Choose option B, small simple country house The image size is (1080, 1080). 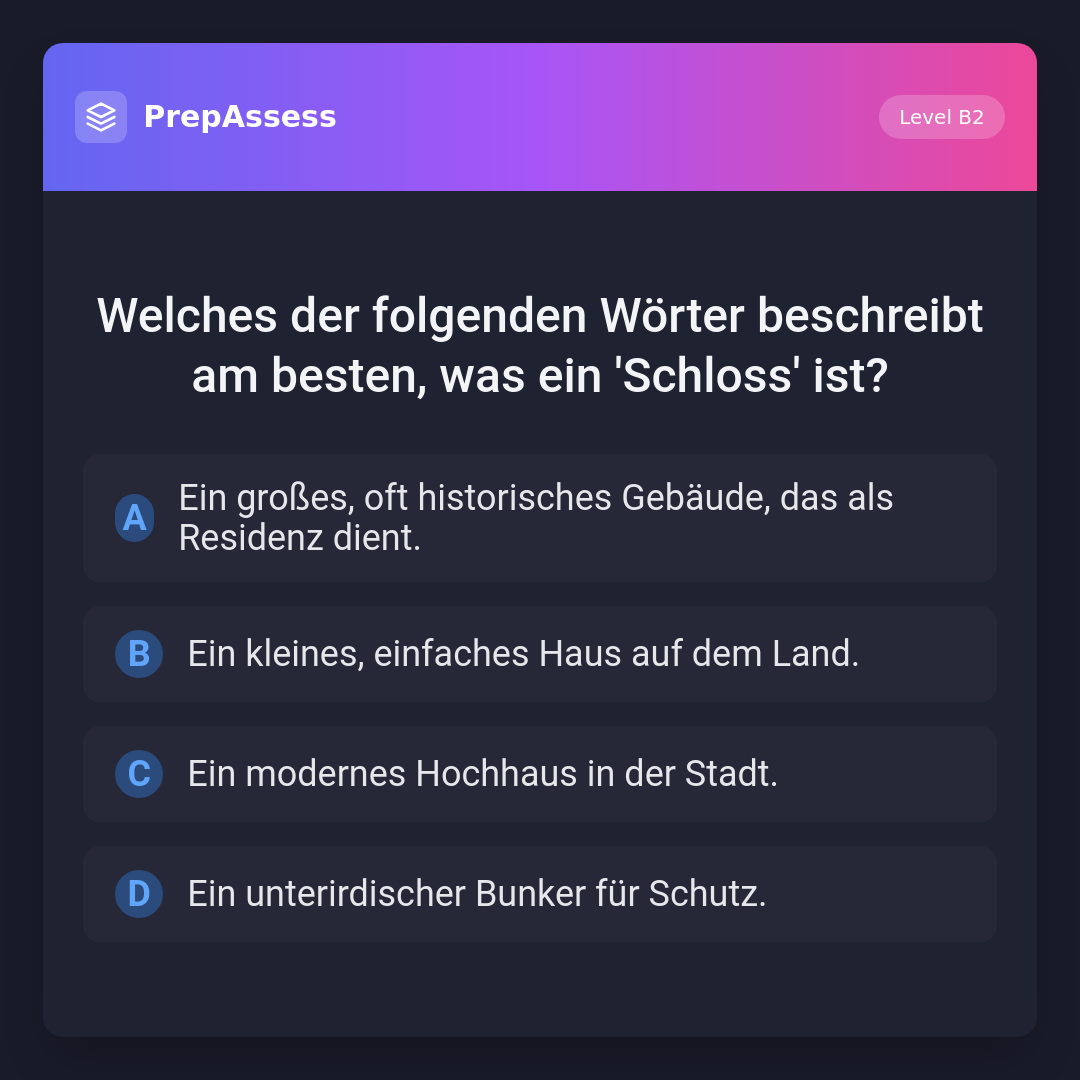point(540,654)
